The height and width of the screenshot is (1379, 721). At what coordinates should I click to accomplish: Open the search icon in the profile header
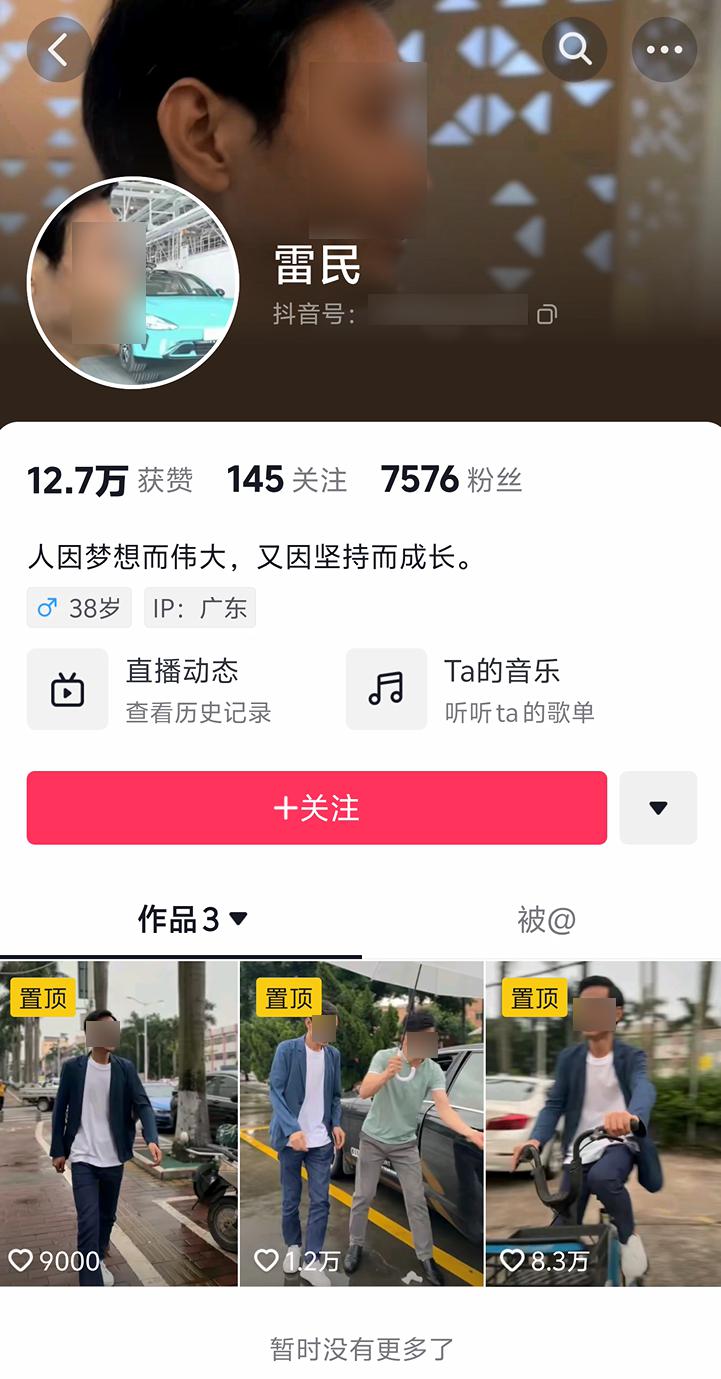coord(575,49)
